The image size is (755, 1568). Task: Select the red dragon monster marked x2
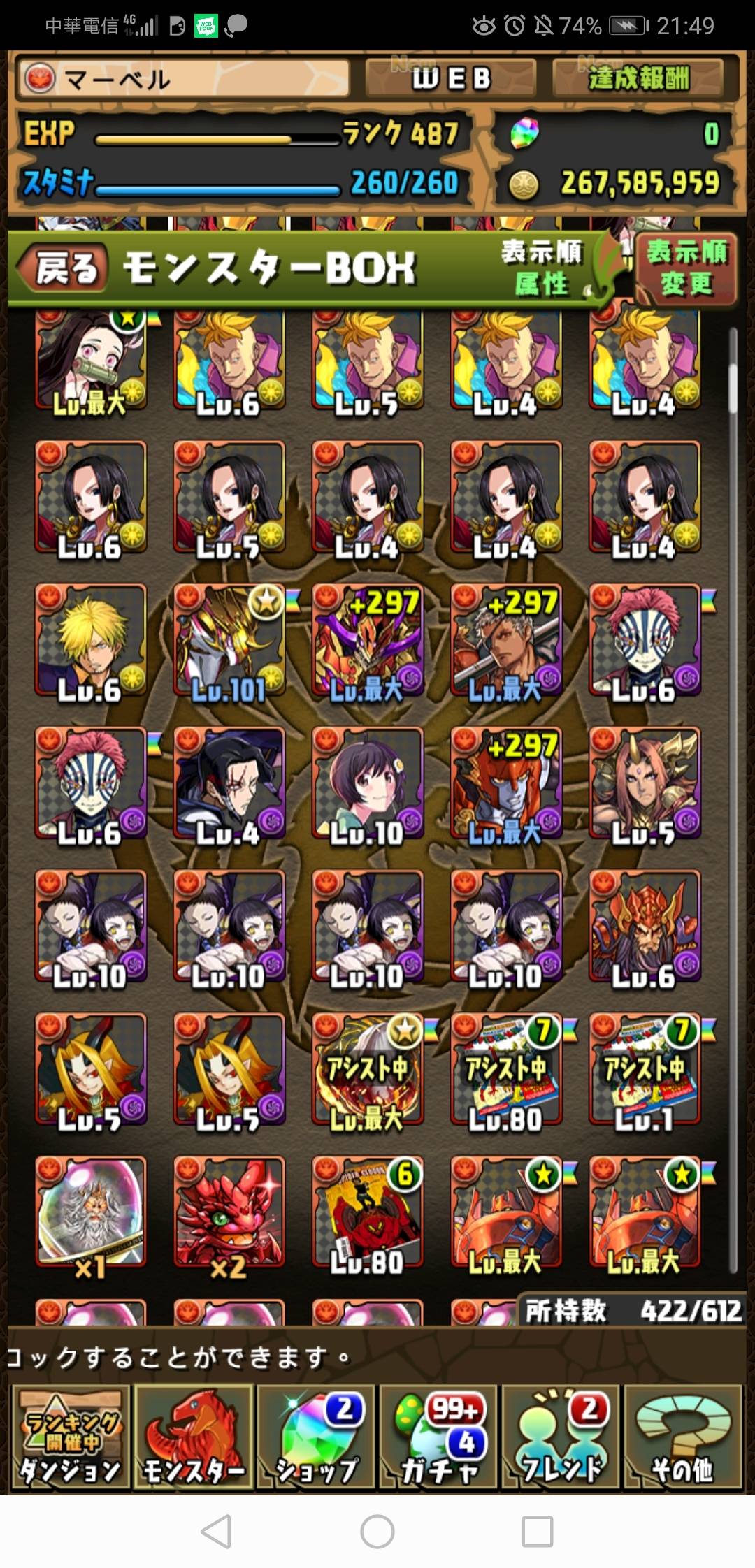tap(229, 1214)
